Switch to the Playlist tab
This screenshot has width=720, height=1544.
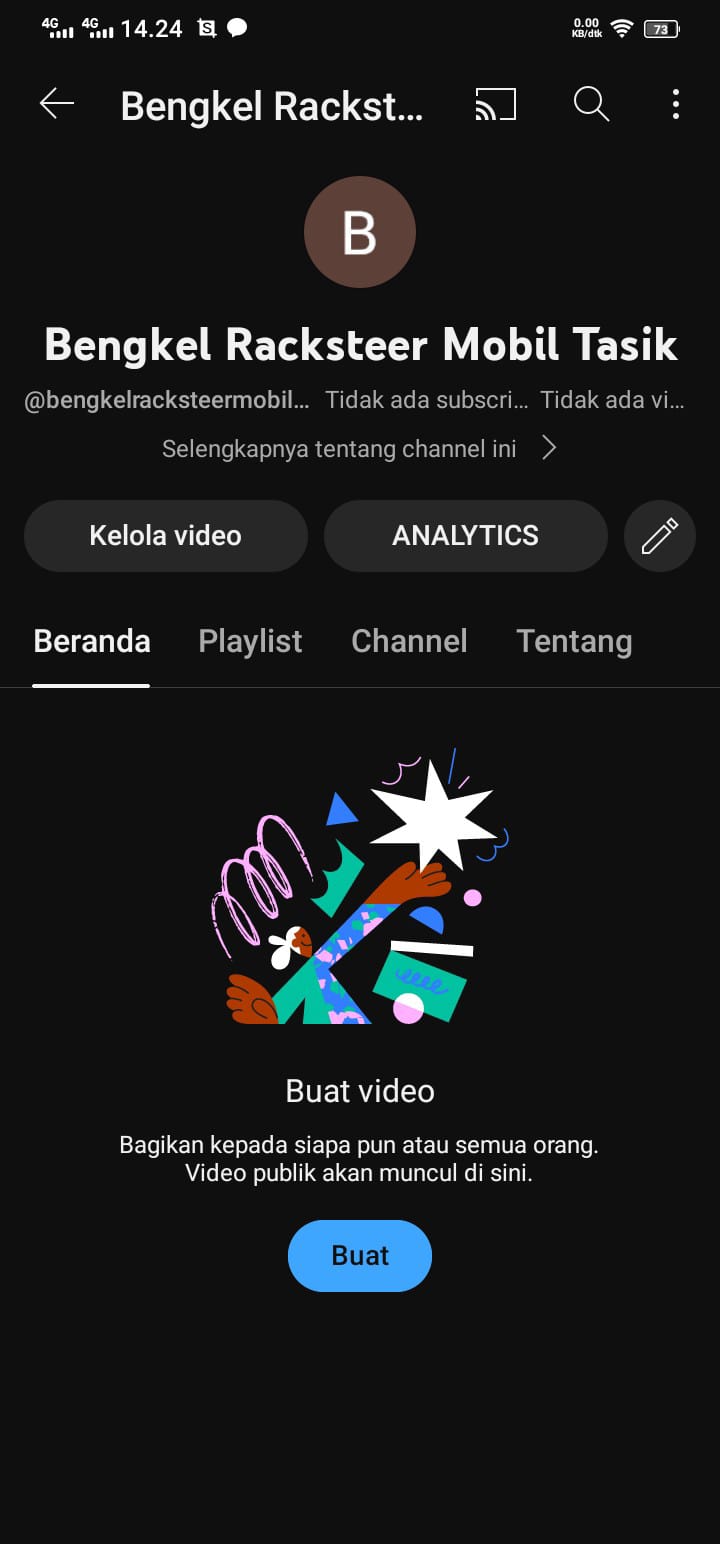point(250,641)
